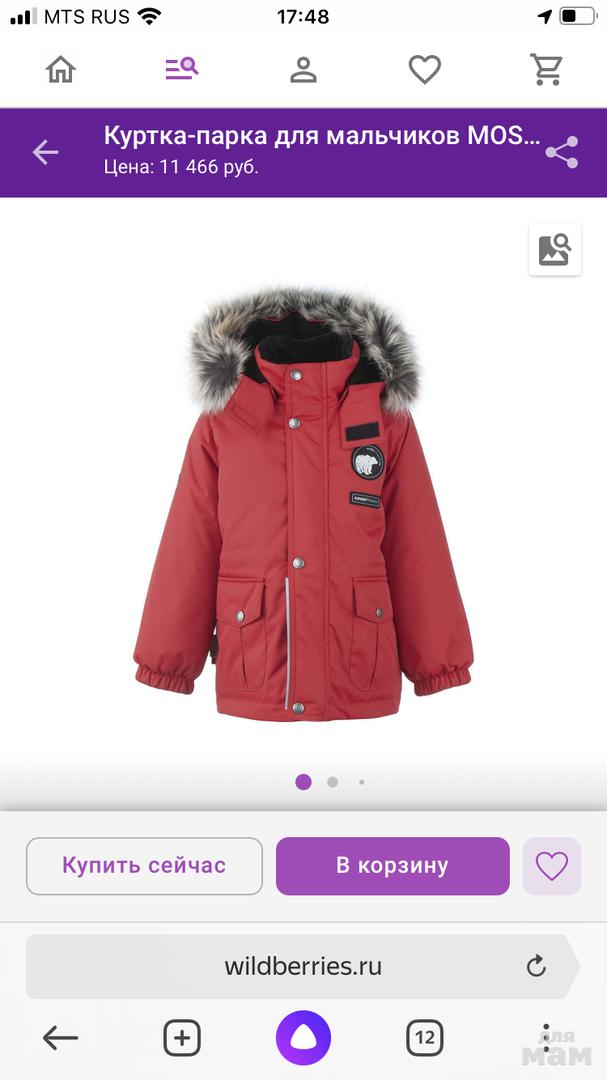Open the favorites heart tab

coord(425,69)
